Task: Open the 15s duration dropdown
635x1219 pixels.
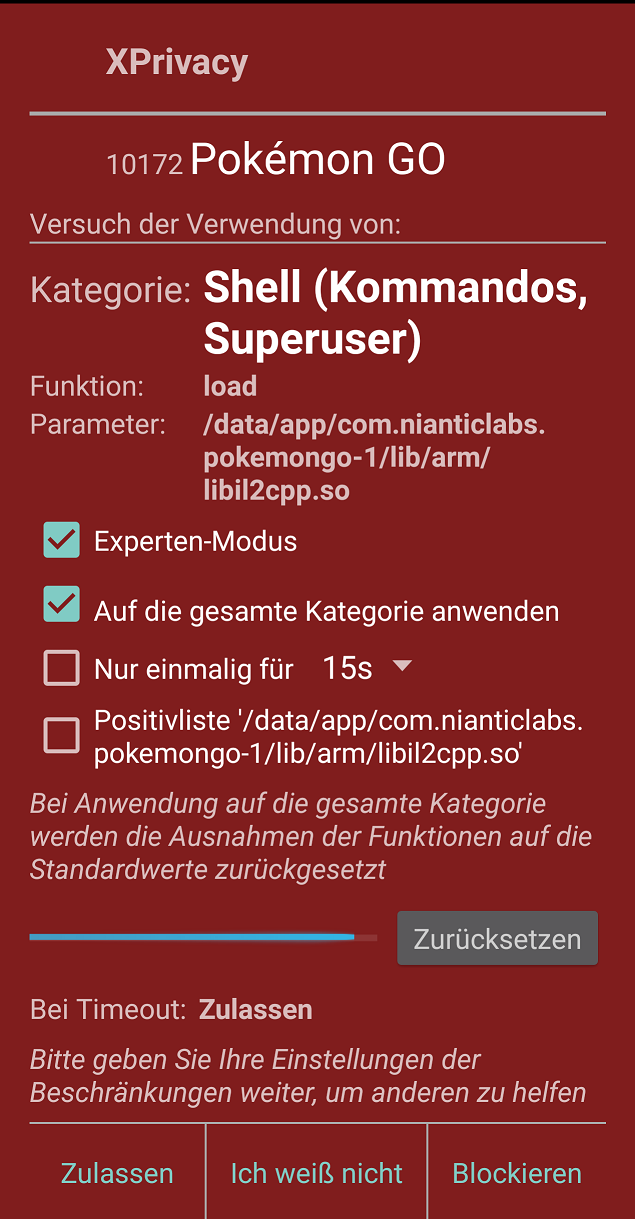Action: click(x=367, y=668)
